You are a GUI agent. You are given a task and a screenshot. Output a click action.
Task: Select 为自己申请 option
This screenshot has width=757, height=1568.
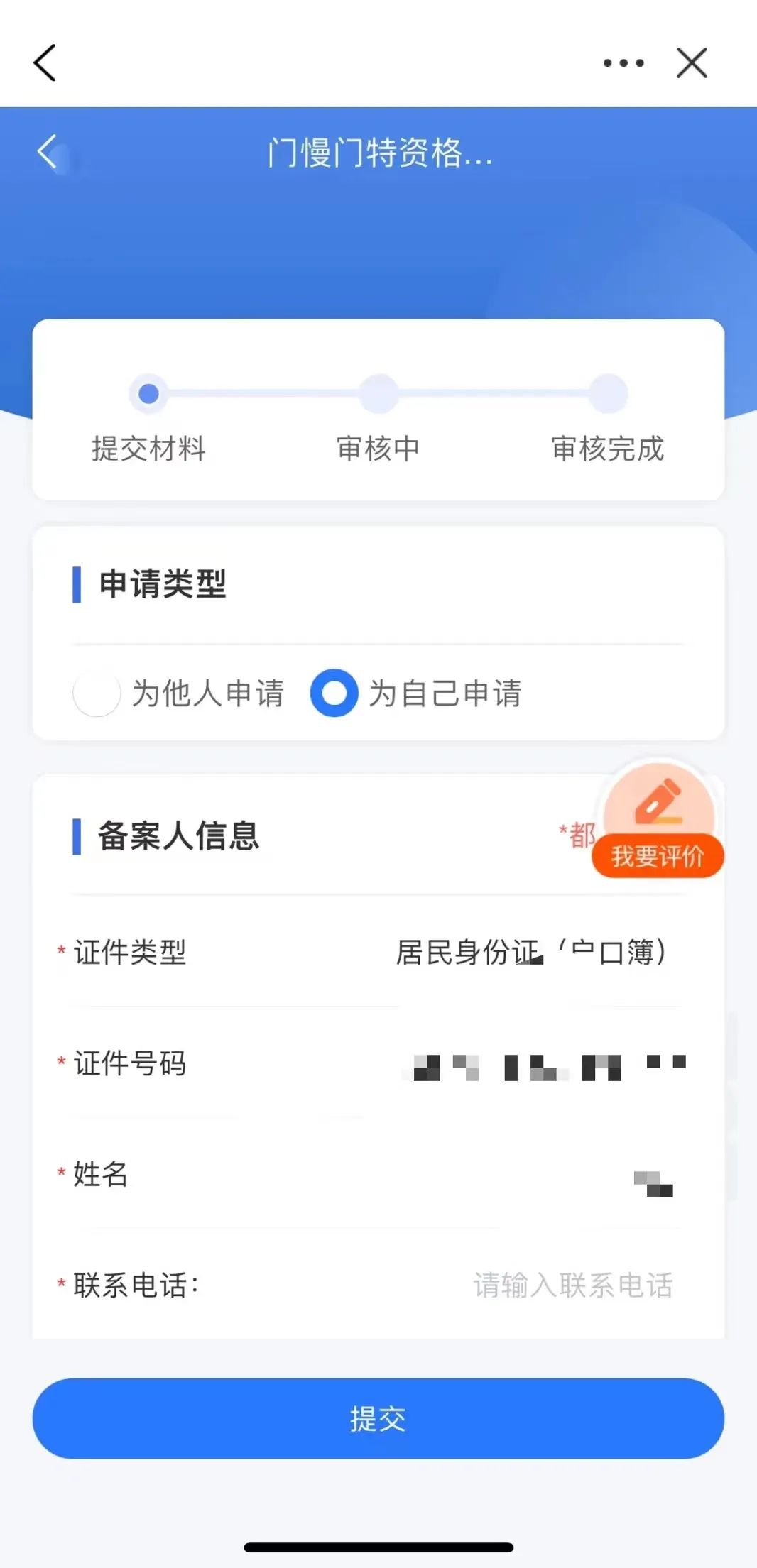334,693
